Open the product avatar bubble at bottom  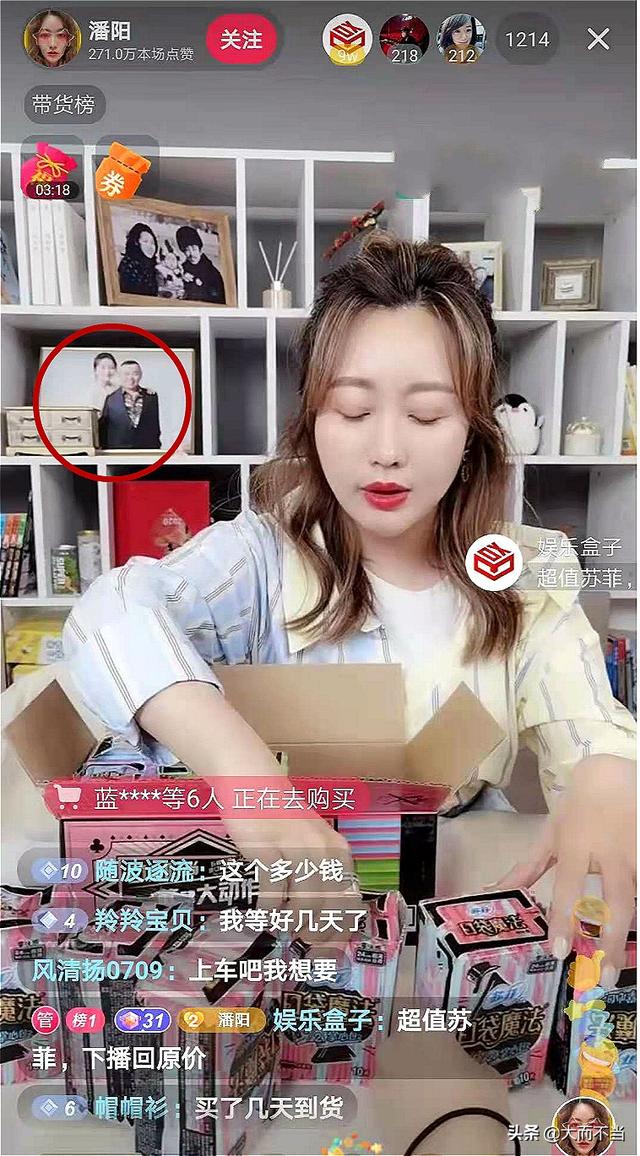[x=583, y=1124]
